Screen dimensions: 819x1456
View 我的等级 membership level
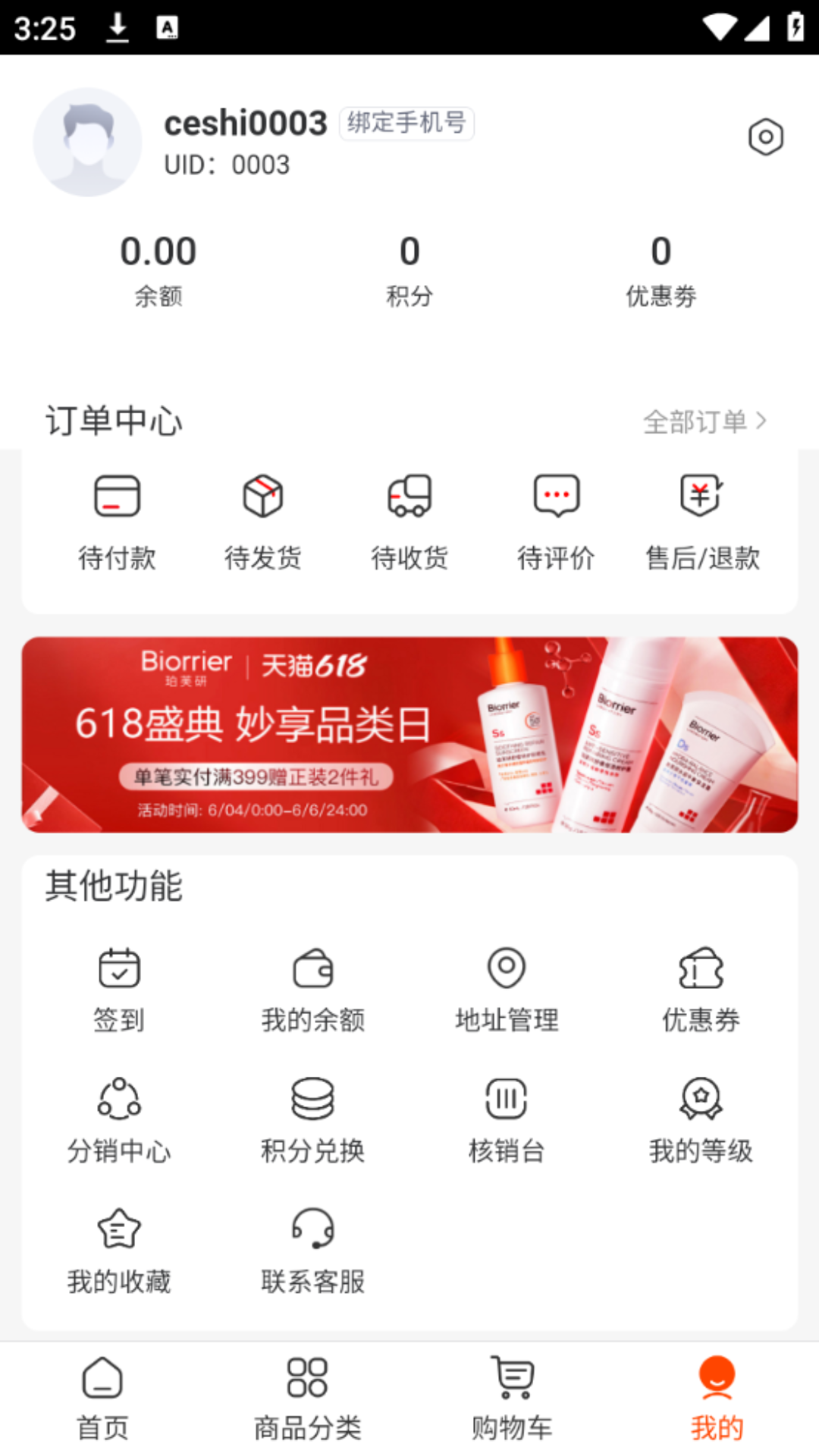tap(701, 1121)
